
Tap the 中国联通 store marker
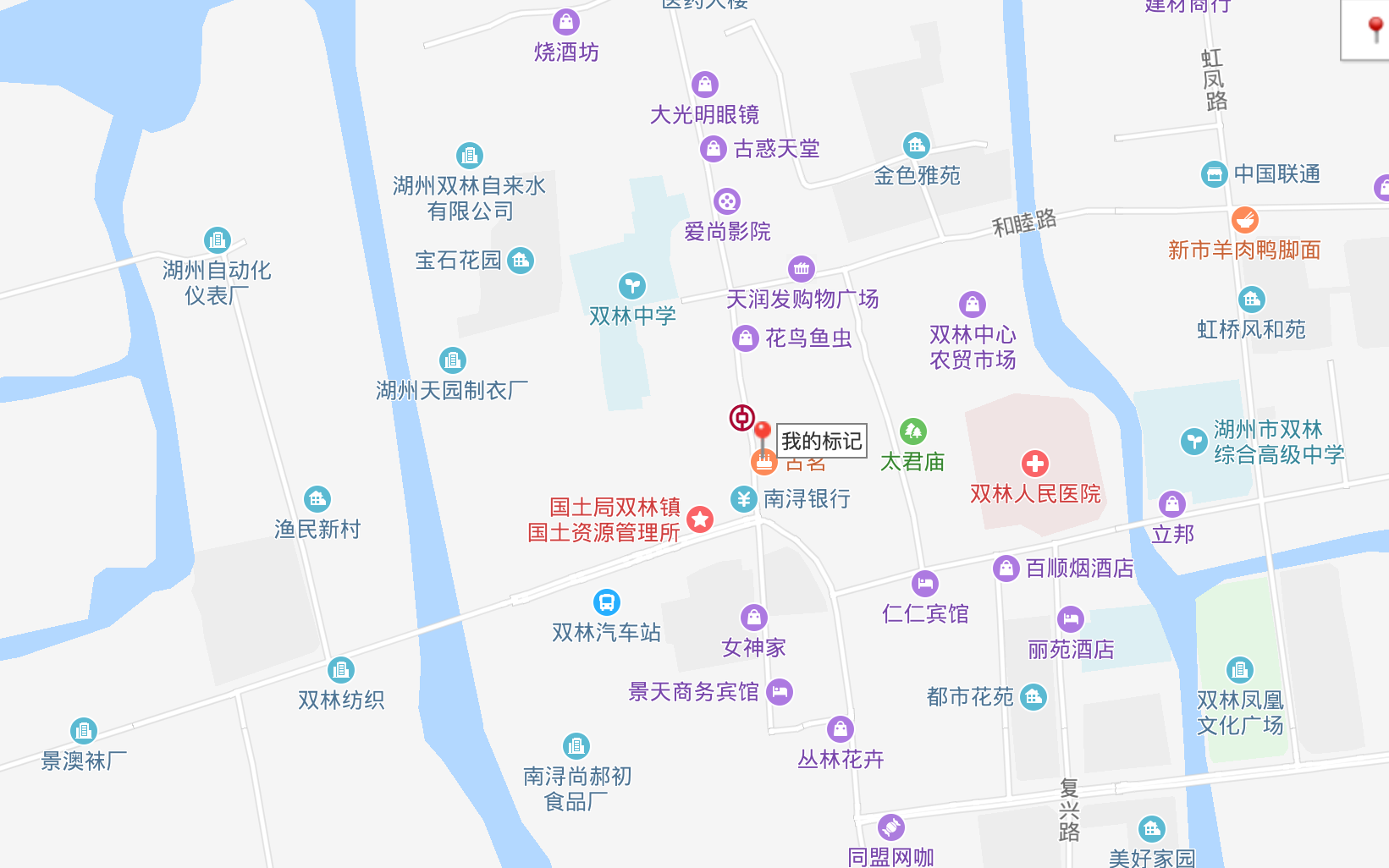1214,174
